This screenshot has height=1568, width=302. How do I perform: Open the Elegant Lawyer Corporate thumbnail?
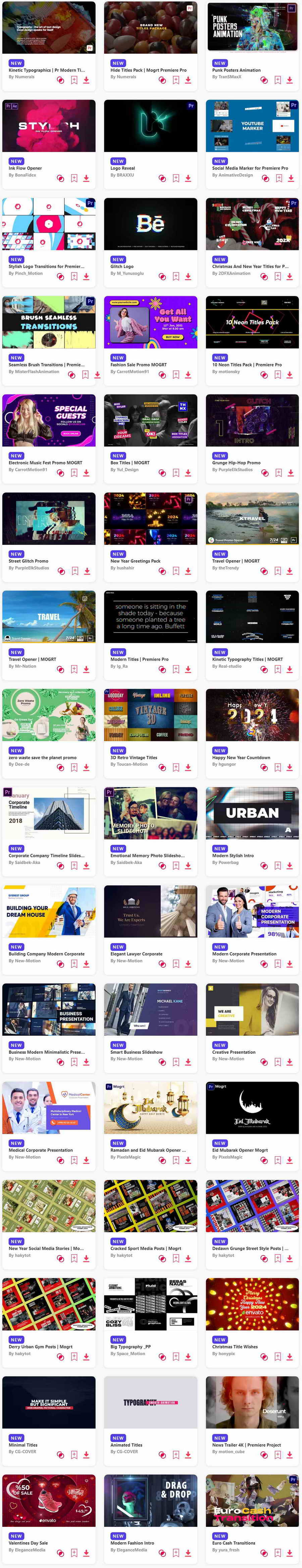150,911
